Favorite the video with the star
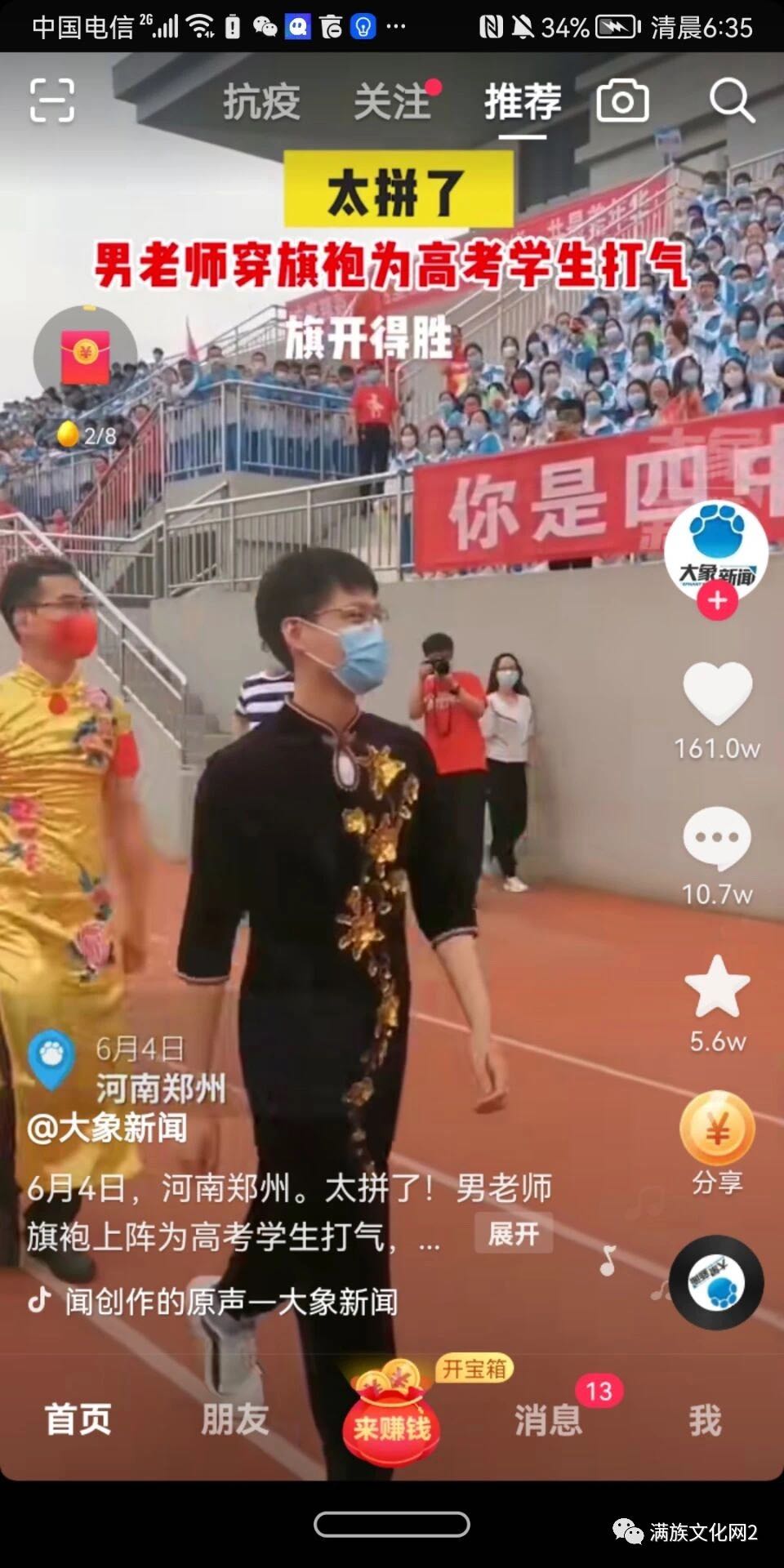Screen dimensions: 784x1568 point(717,987)
